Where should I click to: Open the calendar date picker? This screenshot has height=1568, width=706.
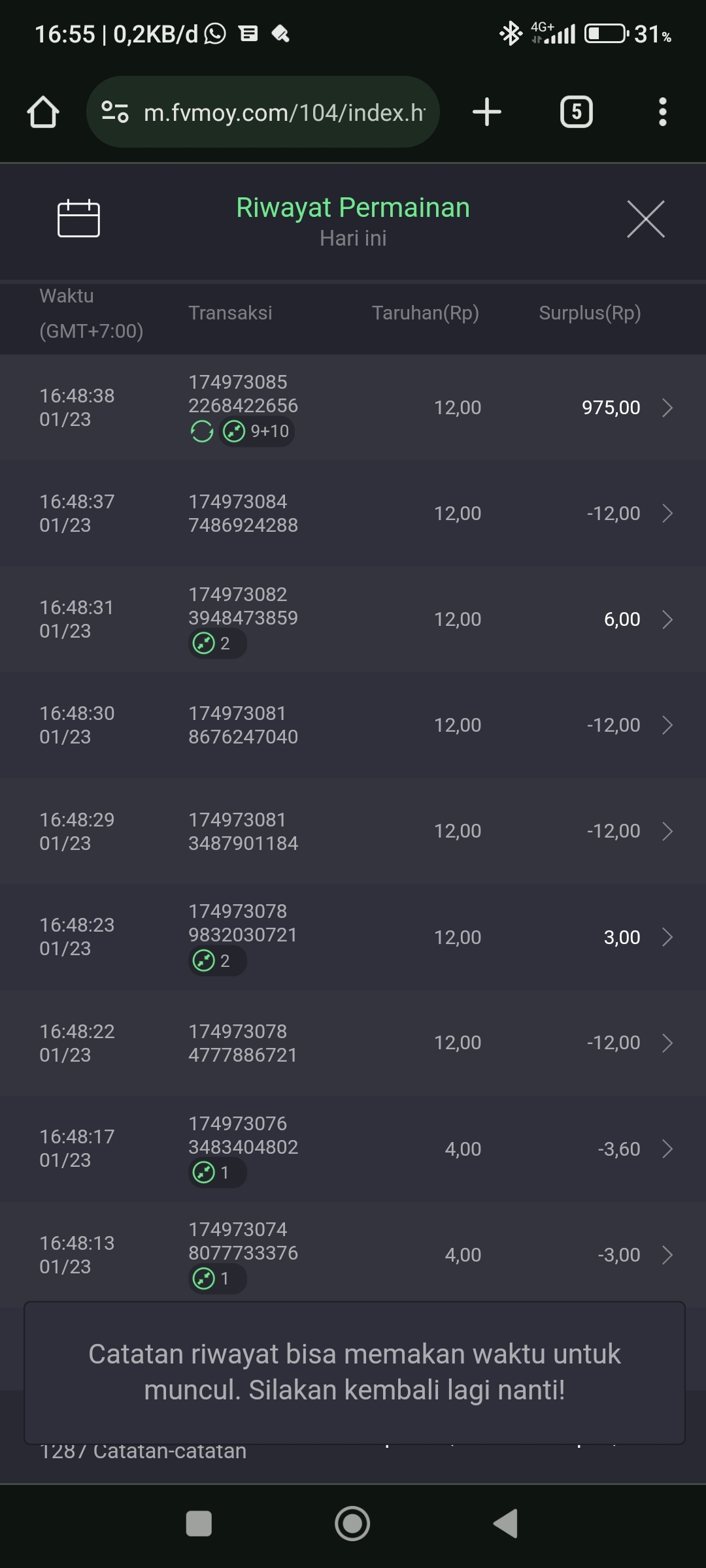(x=78, y=218)
